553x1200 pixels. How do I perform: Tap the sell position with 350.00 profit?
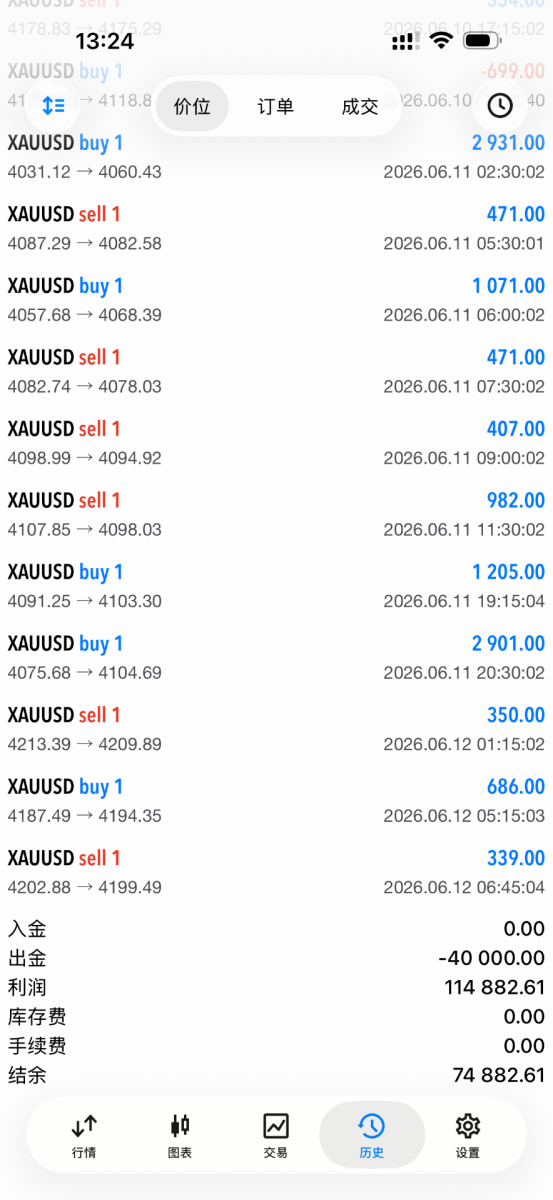276,729
